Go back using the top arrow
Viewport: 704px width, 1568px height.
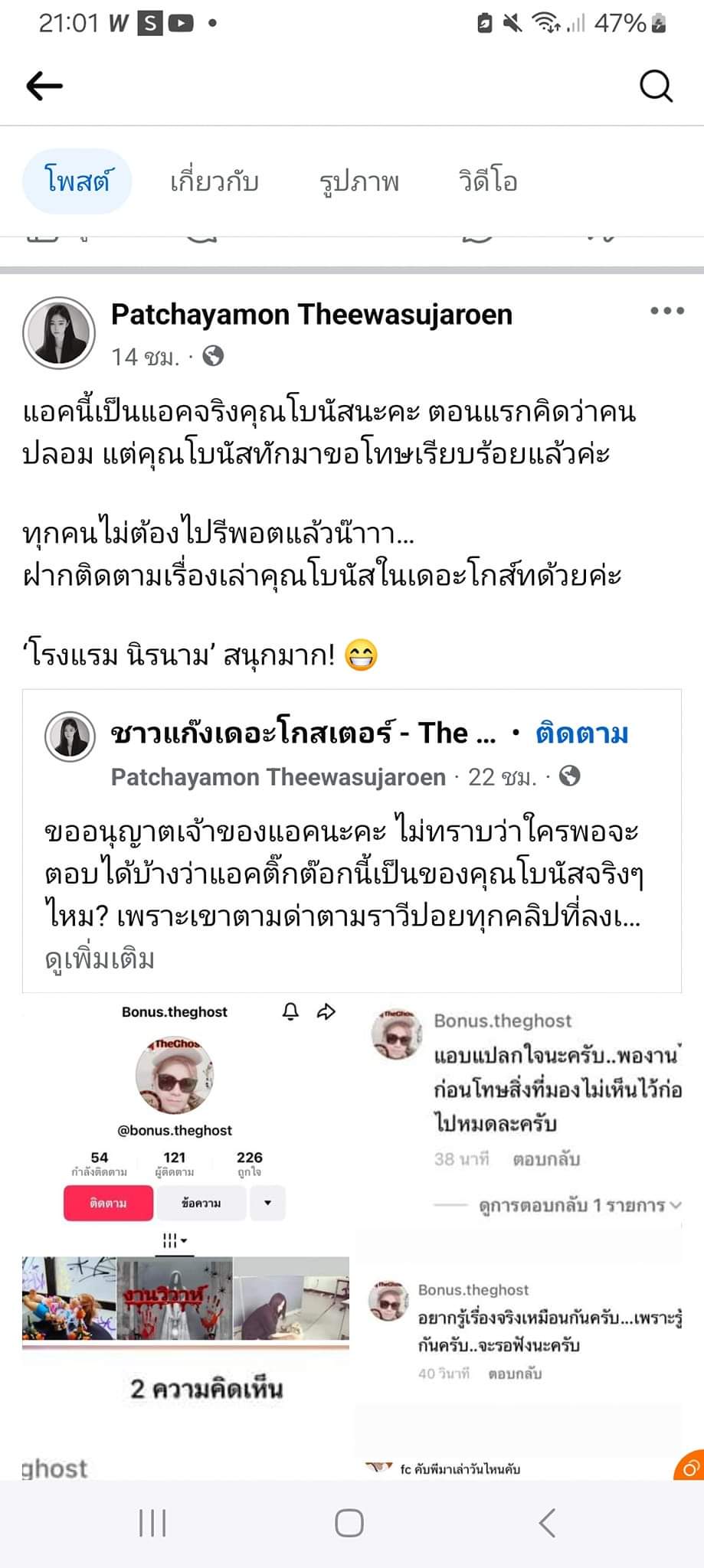44,86
